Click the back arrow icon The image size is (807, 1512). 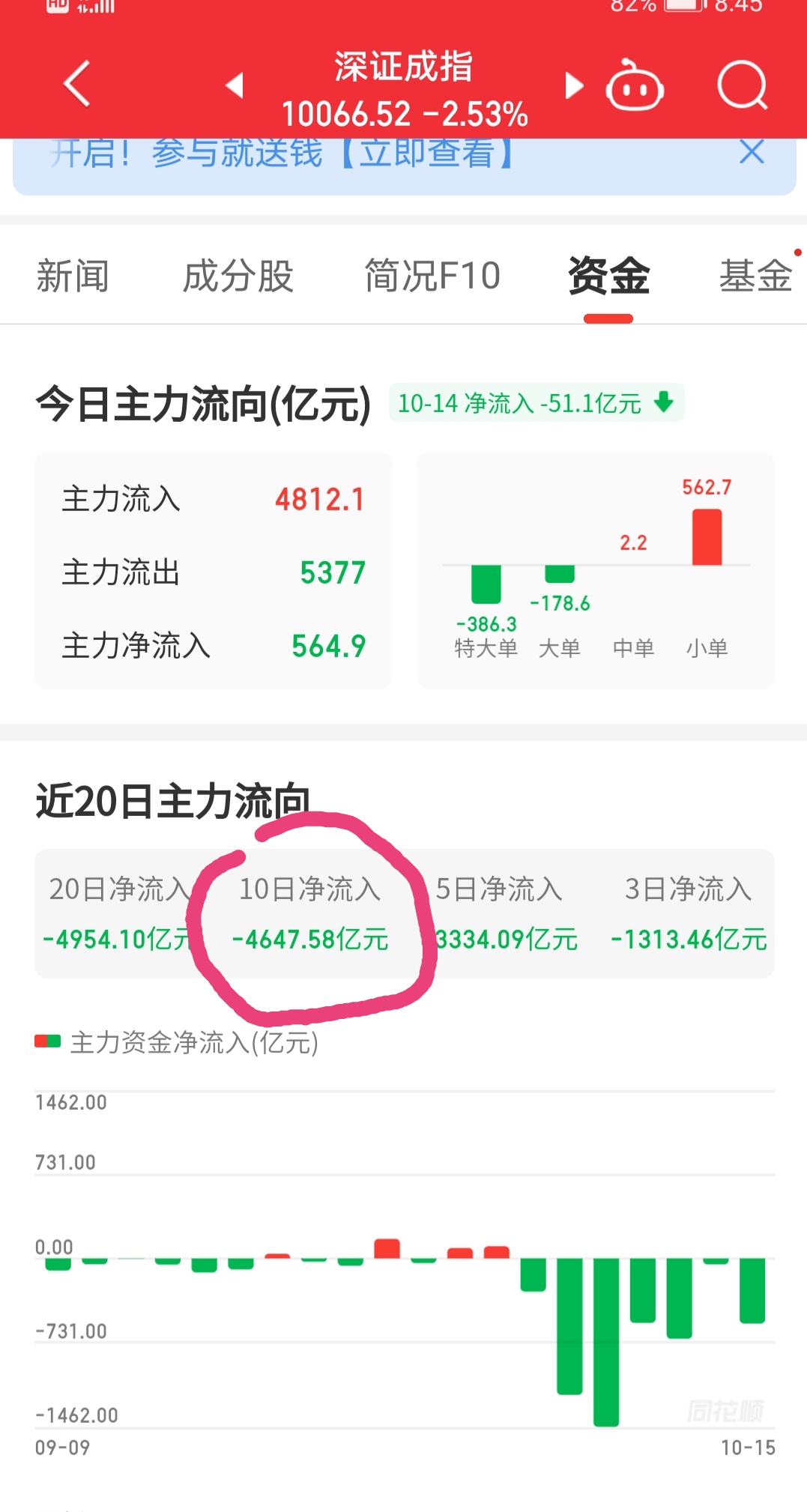click(x=75, y=85)
